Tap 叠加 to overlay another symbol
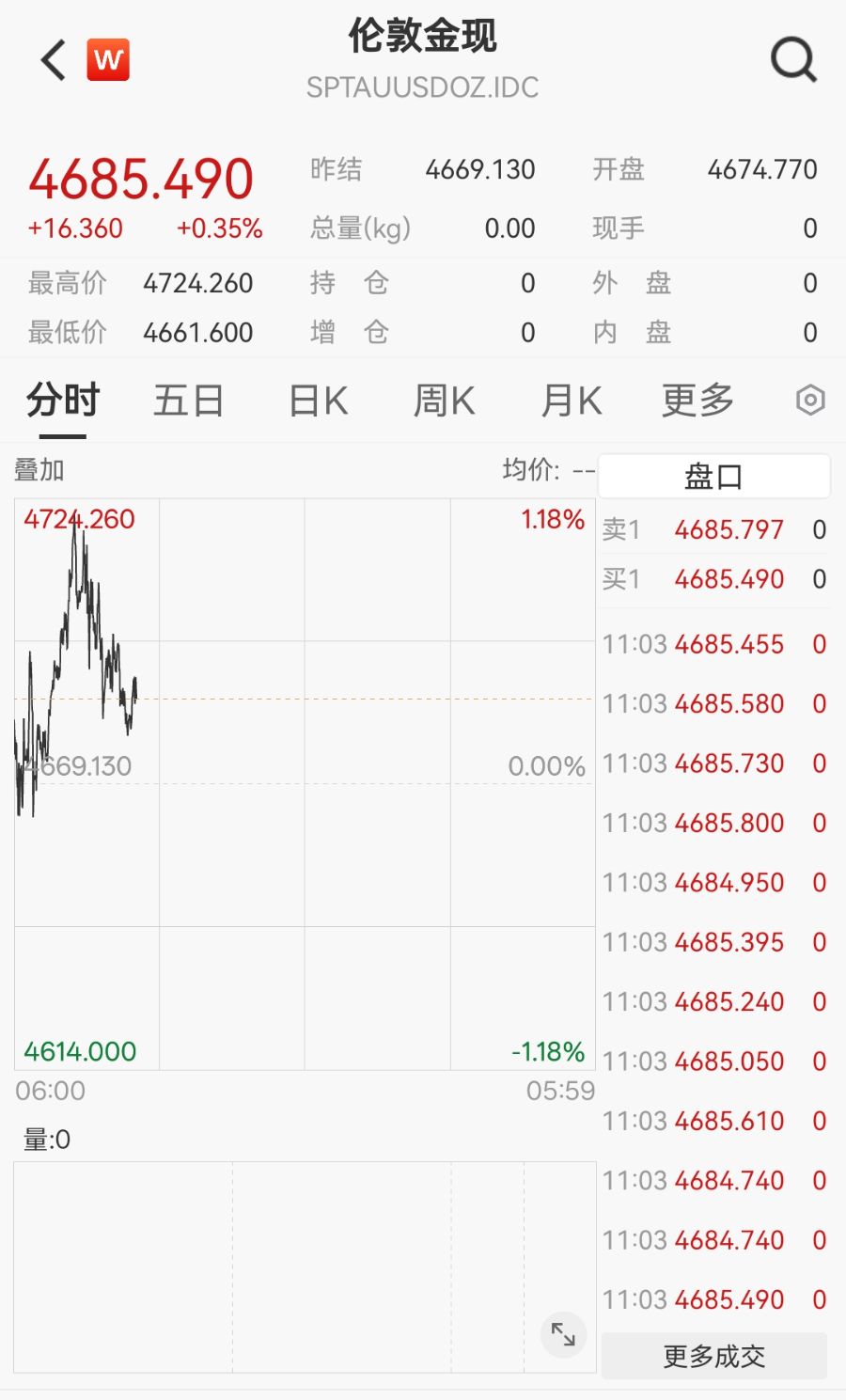Image resolution: width=846 pixels, height=1400 pixels. coord(39,470)
